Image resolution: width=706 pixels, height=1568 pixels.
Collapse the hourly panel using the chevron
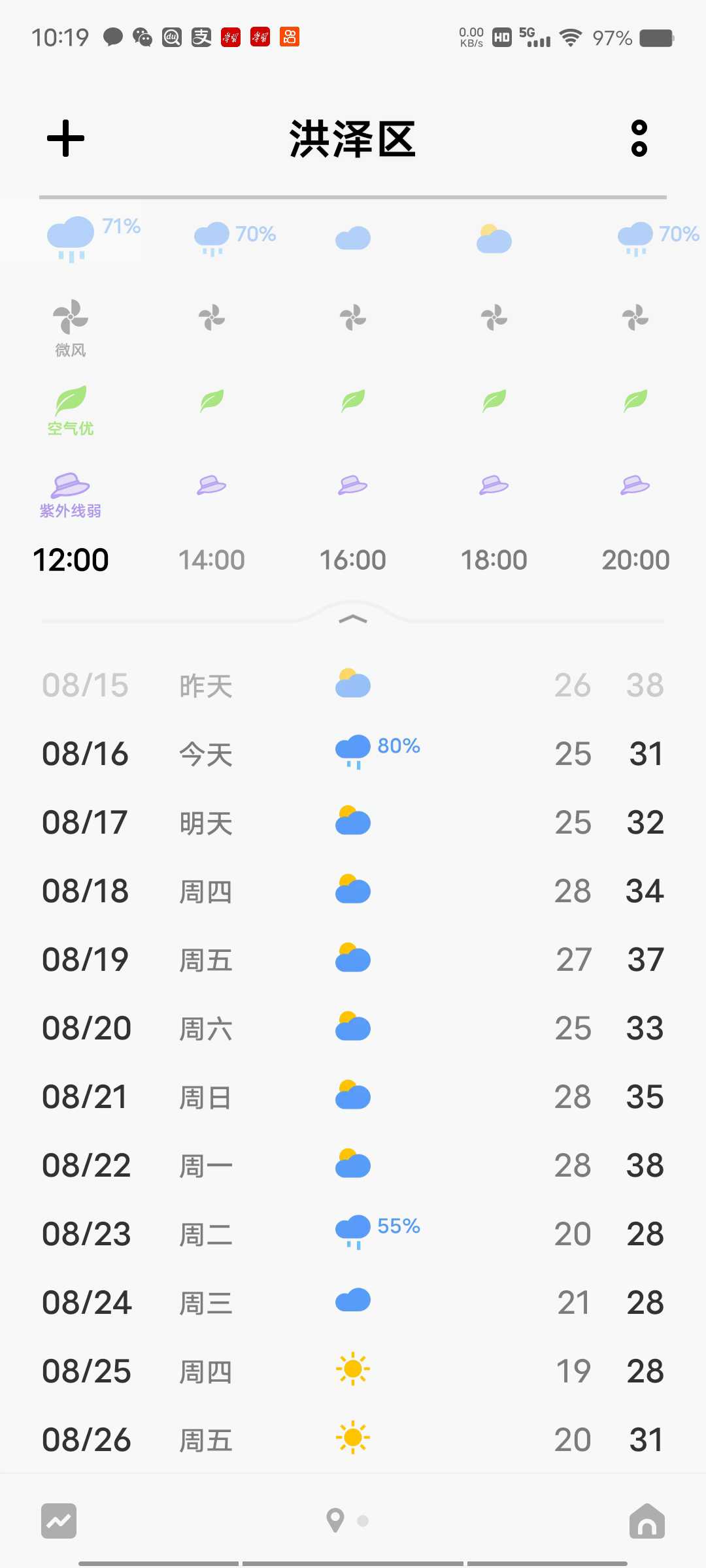point(353,619)
